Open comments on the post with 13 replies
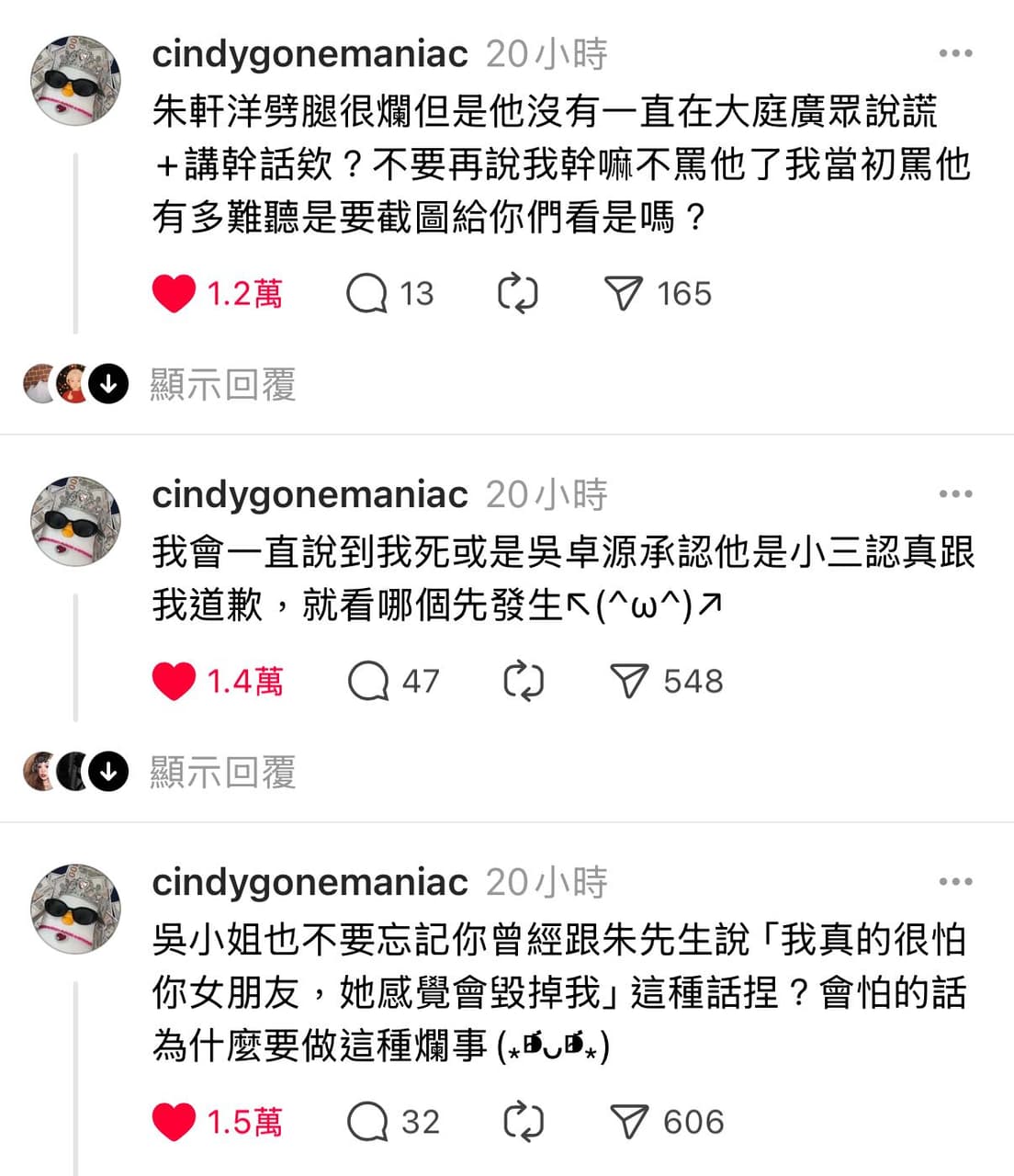The height and width of the screenshot is (1176, 1014). click(366, 294)
